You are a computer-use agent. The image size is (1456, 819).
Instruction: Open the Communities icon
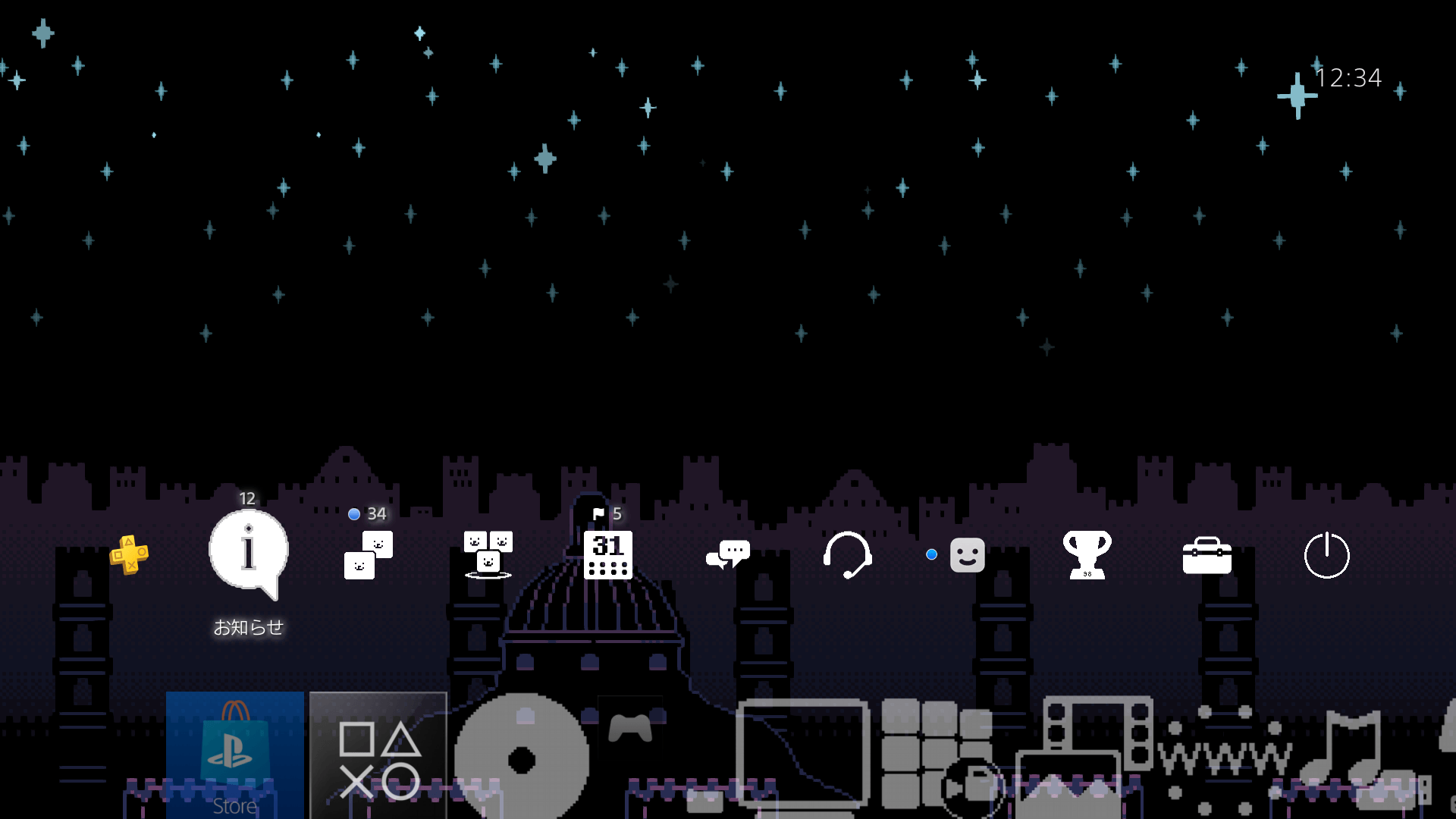488,554
